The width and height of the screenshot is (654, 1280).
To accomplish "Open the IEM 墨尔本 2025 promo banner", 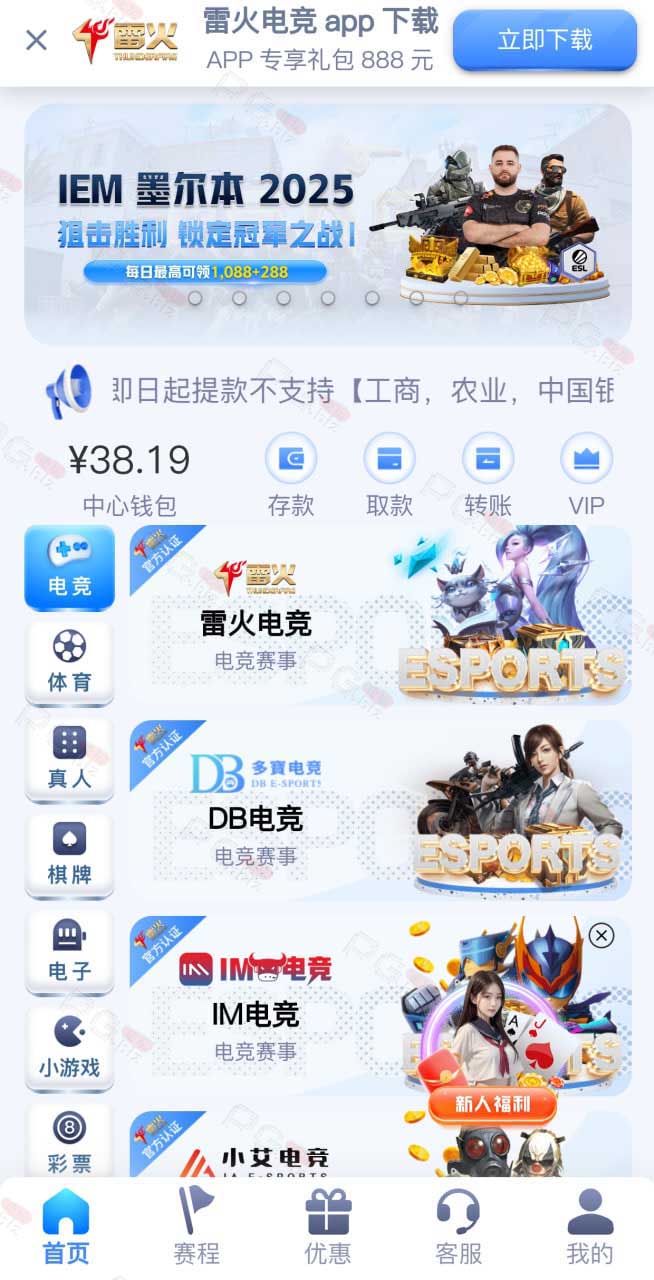I will [x=328, y=224].
